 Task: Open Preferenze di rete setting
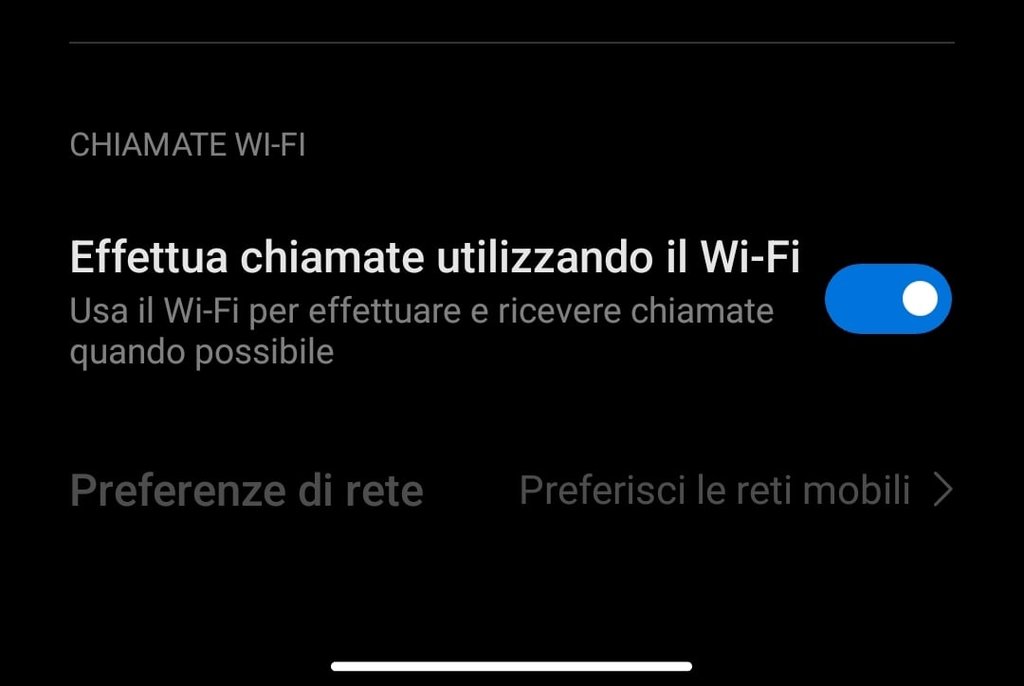click(510, 491)
